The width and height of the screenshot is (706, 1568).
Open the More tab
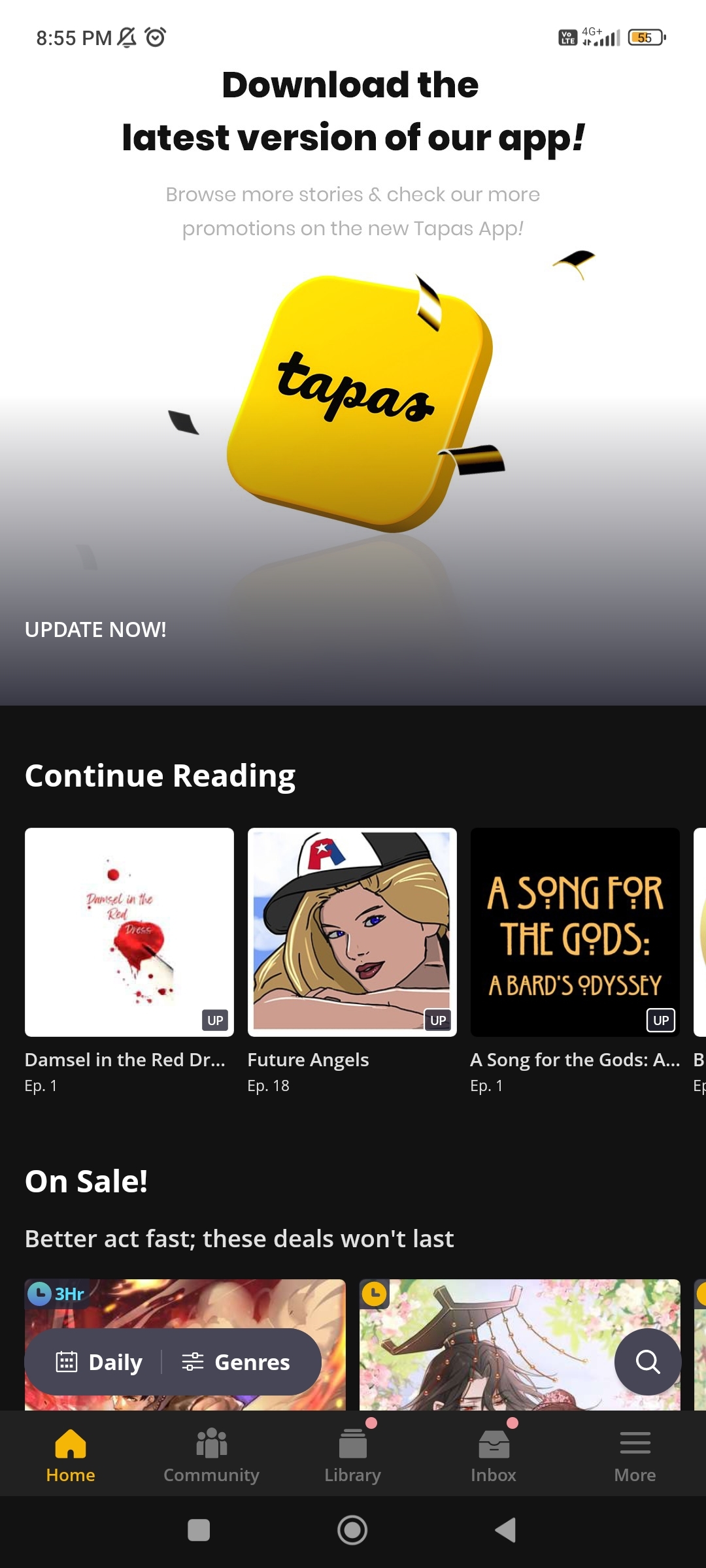tap(635, 1456)
